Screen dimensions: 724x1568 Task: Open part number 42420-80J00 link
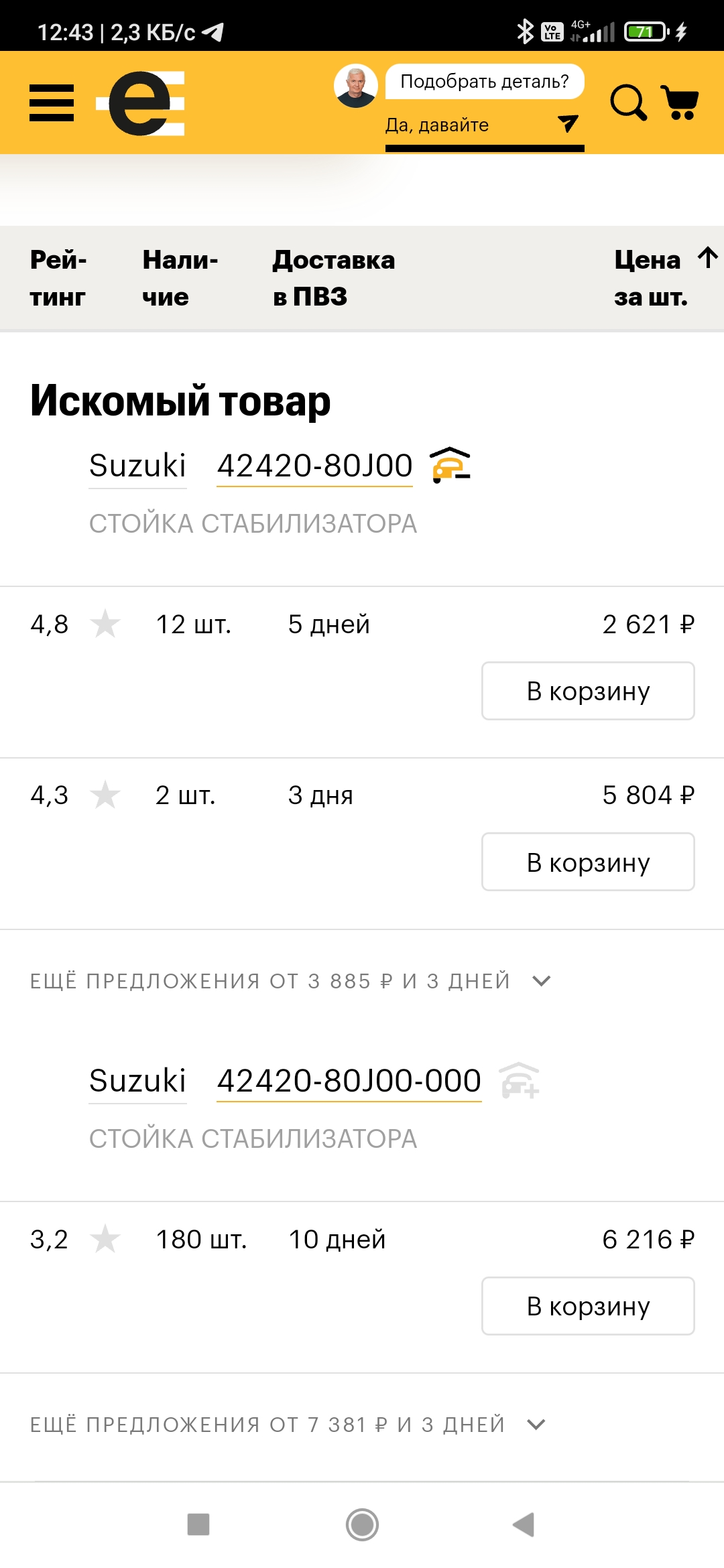[314, 466]
